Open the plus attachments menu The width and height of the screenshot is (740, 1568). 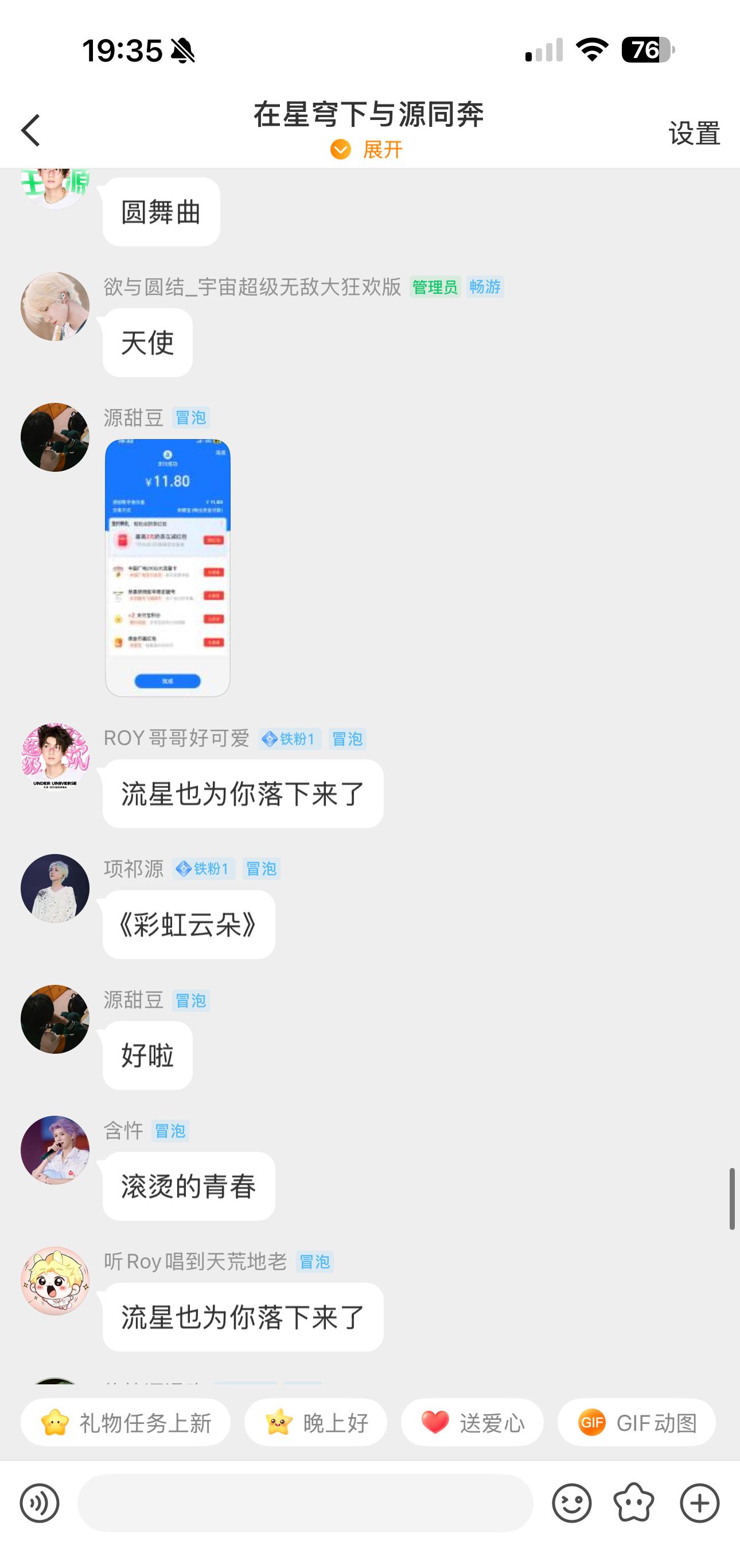tap(699, 1503)
